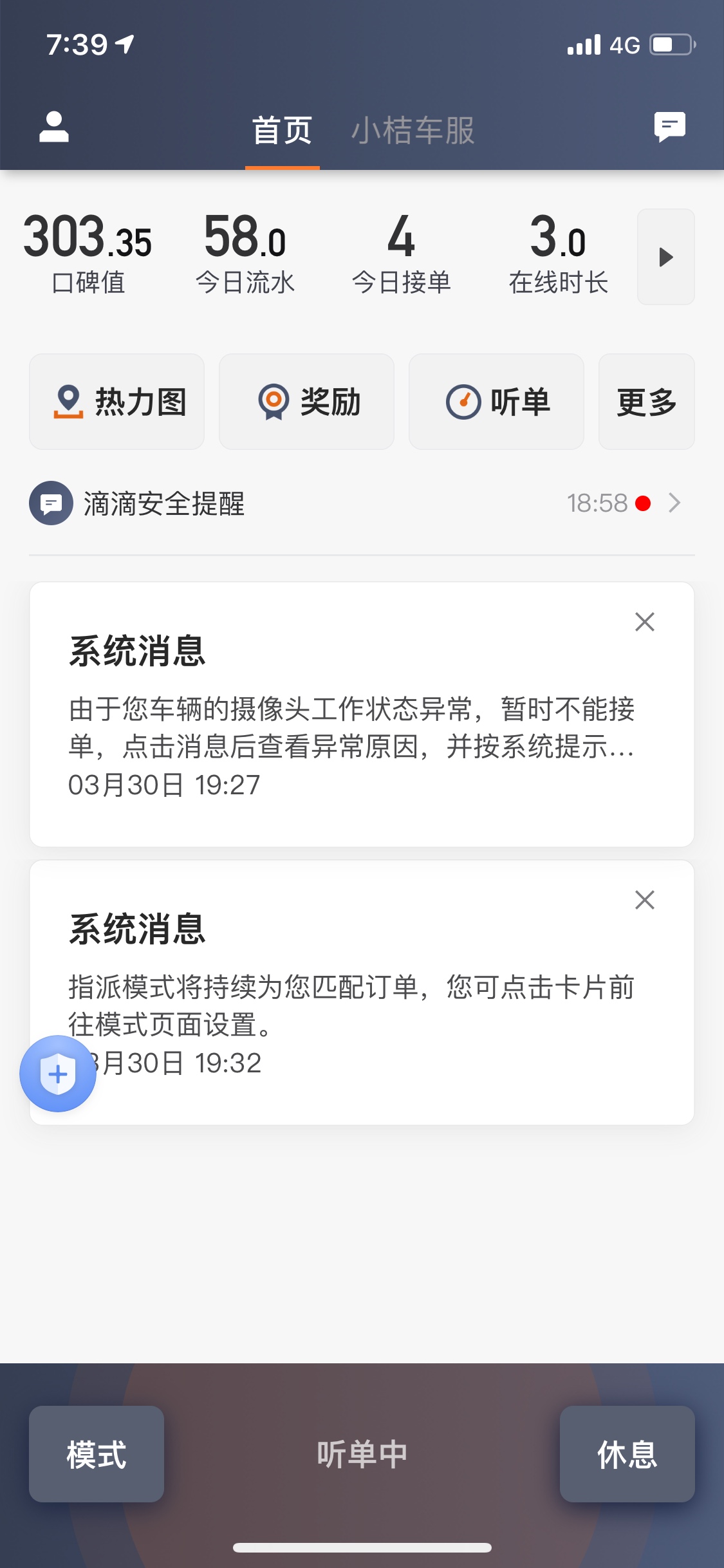724x1568 pixels.
Task: Open the 热力图 heat map
Action: (116, 402)
